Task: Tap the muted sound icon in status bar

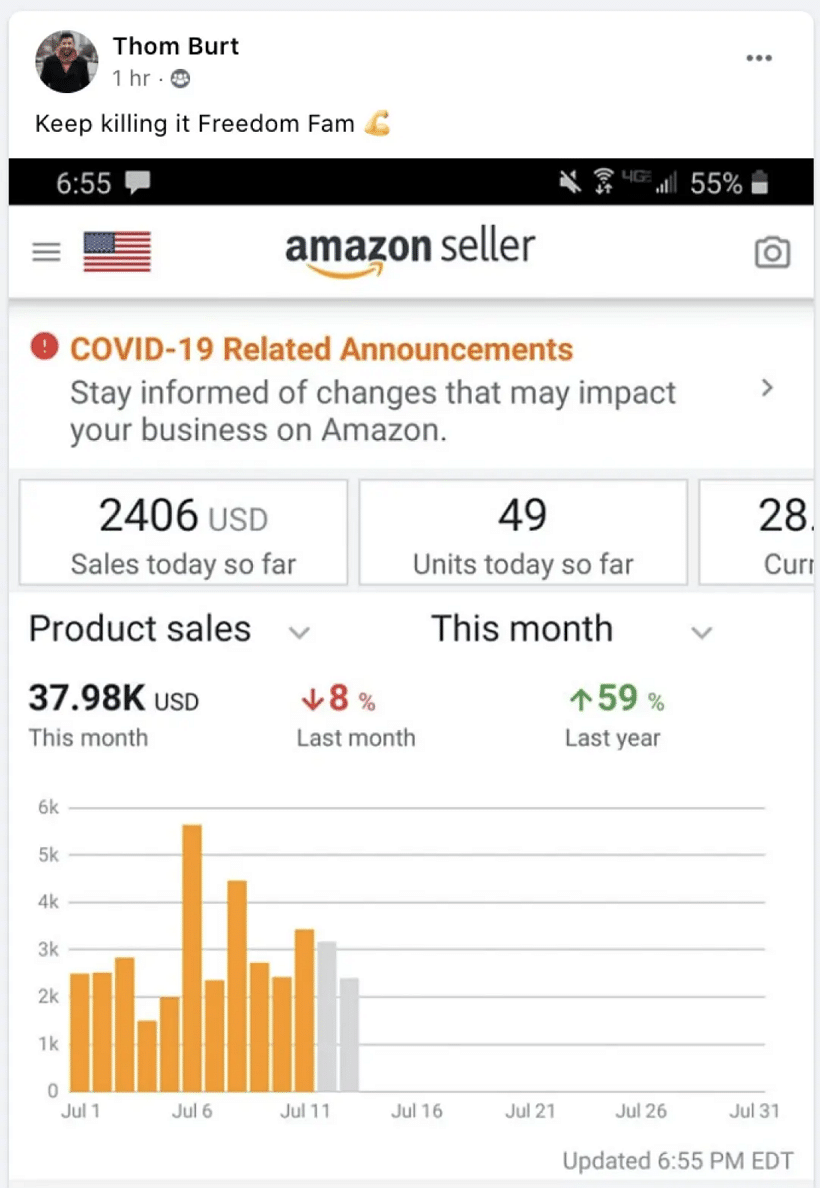Action: pos(570,180)
